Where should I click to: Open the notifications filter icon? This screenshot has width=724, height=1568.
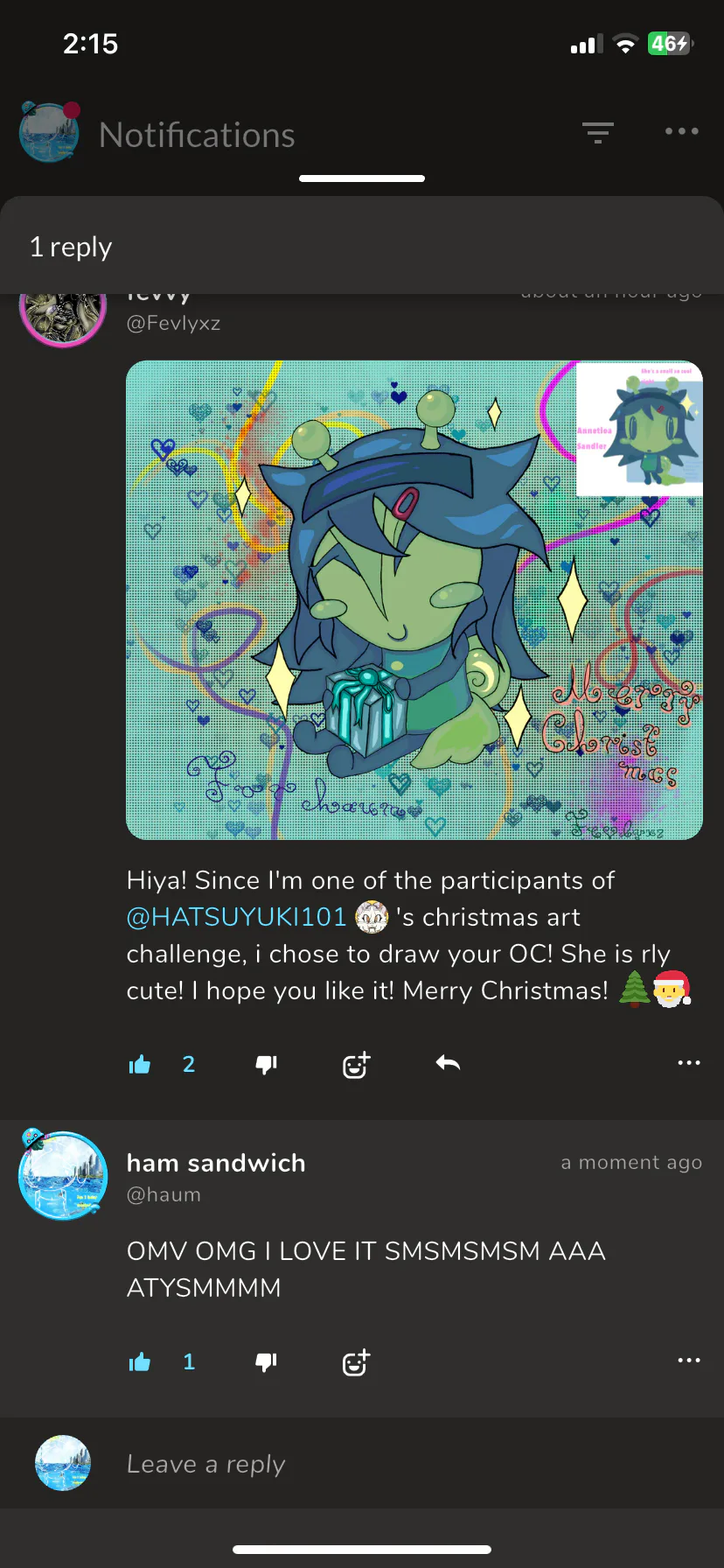click(598, 132)
